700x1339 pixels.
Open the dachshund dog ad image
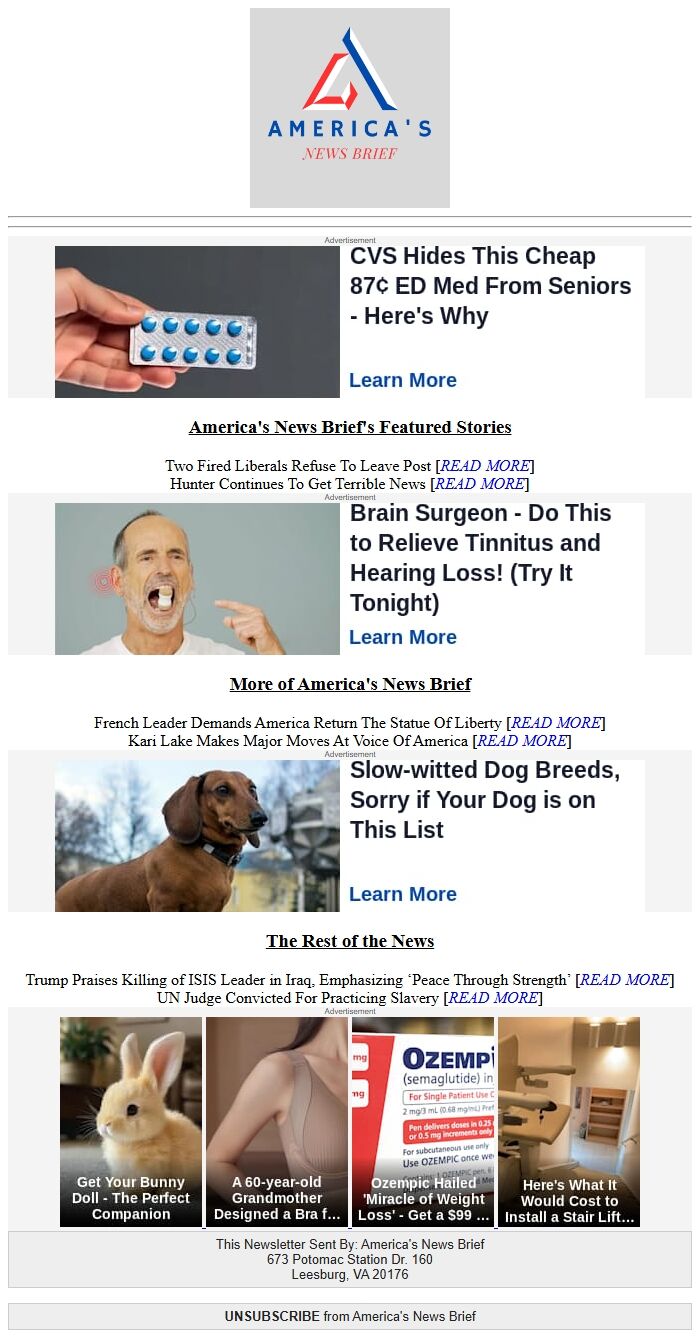(x=197, y=836)
